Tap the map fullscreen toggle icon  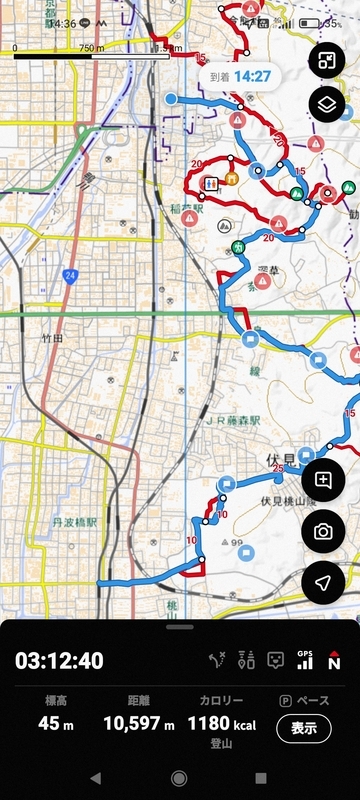[327, 61]
